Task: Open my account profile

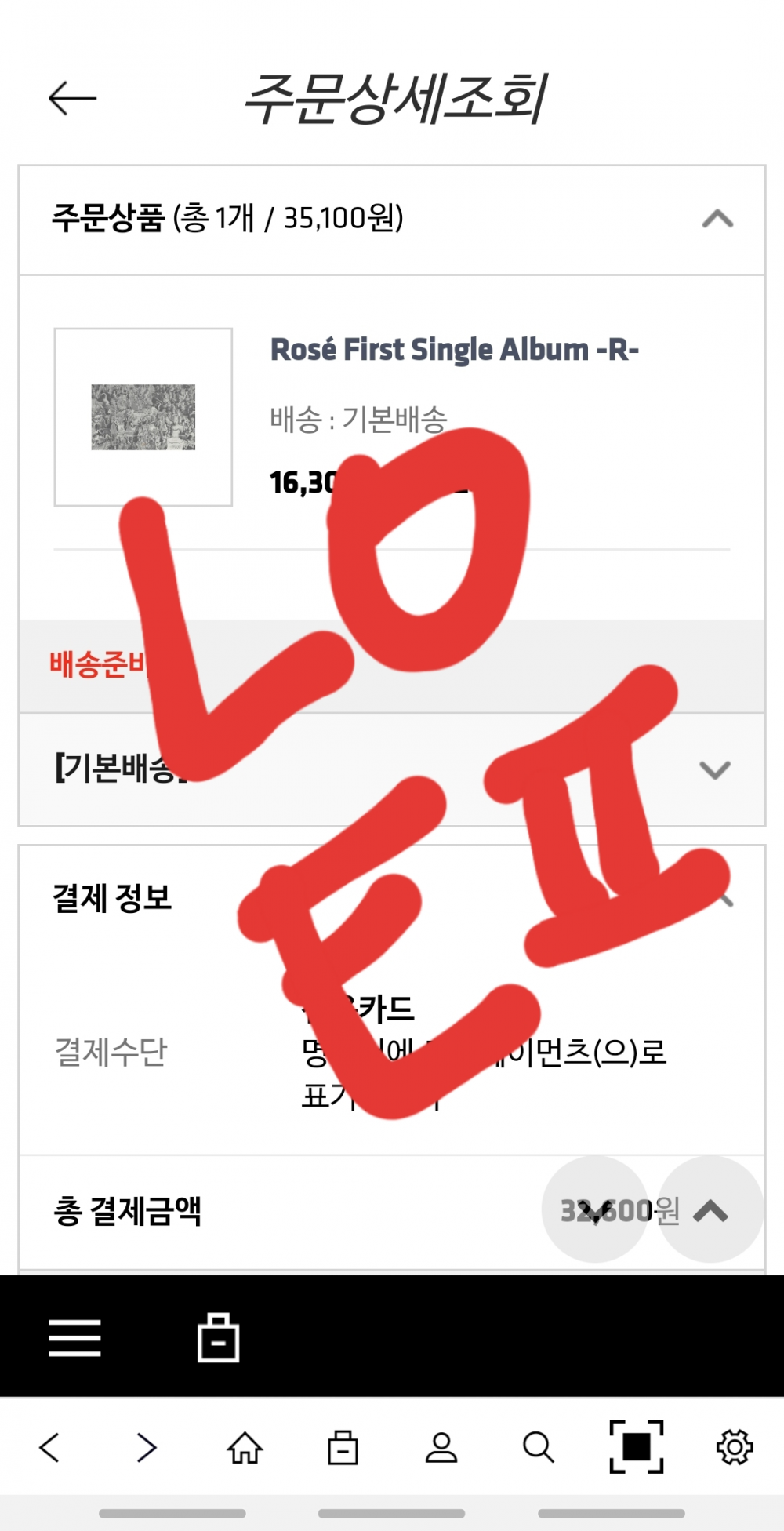Action: pyautogui.click(x=441, y=1447)
